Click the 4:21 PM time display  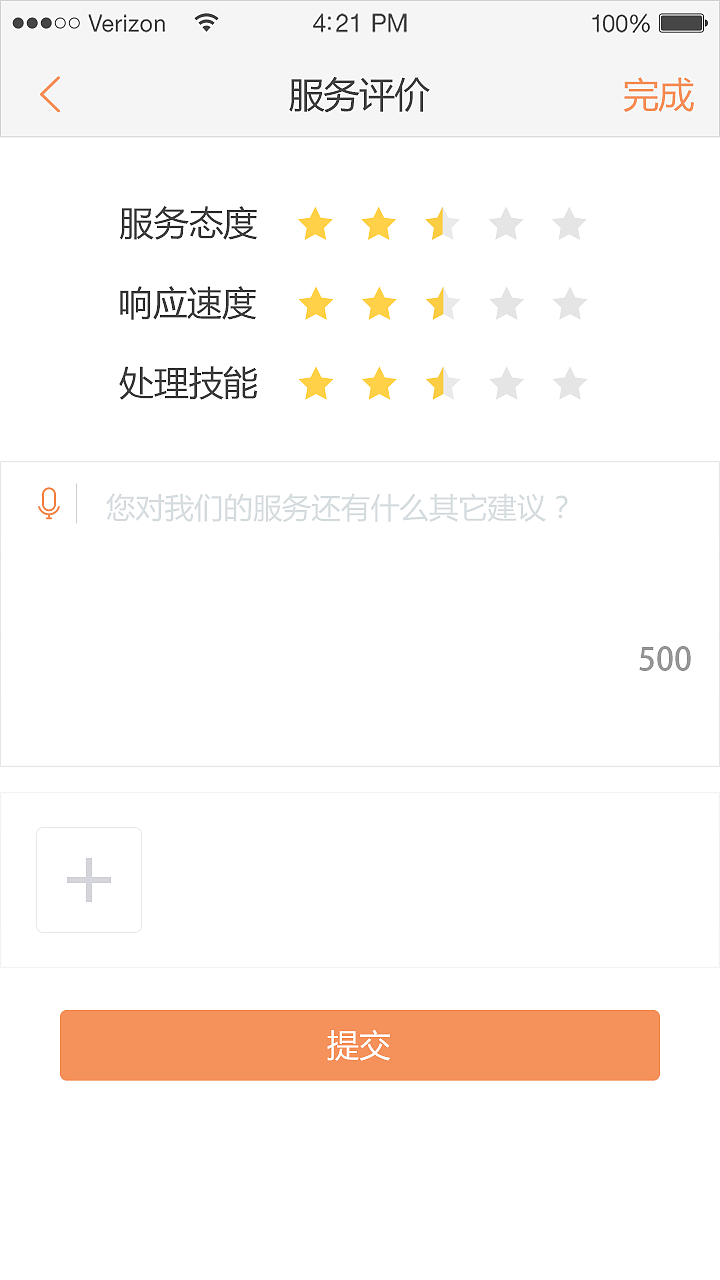(360, 22)
